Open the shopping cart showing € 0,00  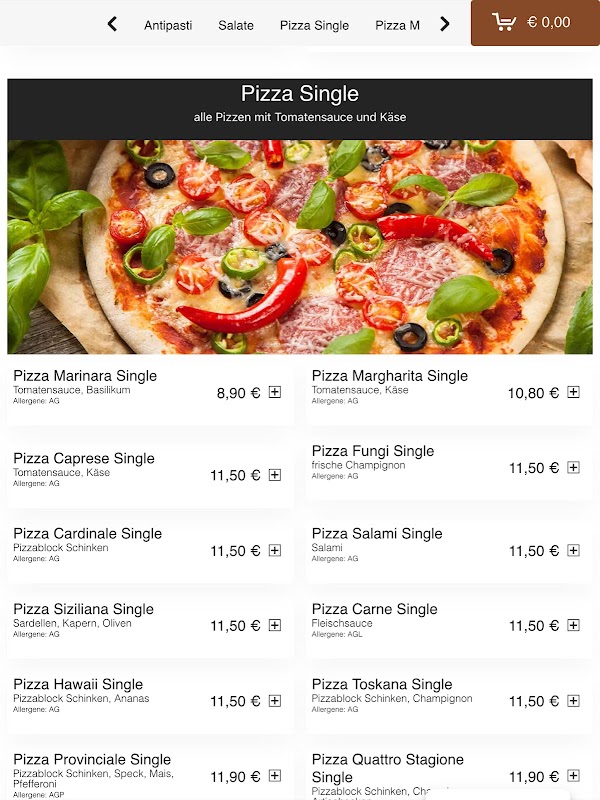(x=535, y=23)
